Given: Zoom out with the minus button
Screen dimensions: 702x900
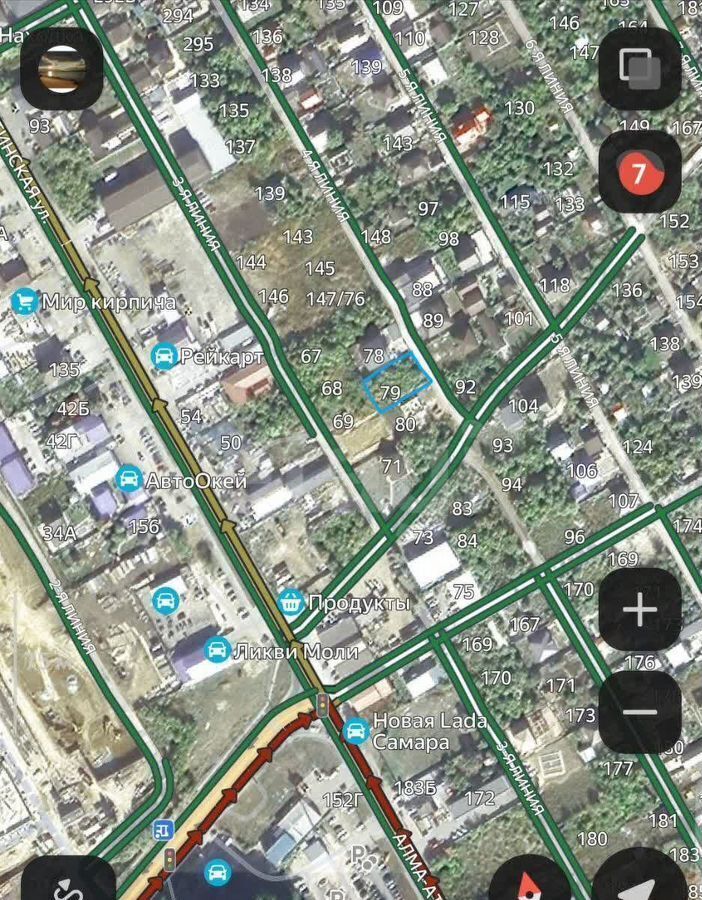Looking at the screenshot, I should click(640, 713).
